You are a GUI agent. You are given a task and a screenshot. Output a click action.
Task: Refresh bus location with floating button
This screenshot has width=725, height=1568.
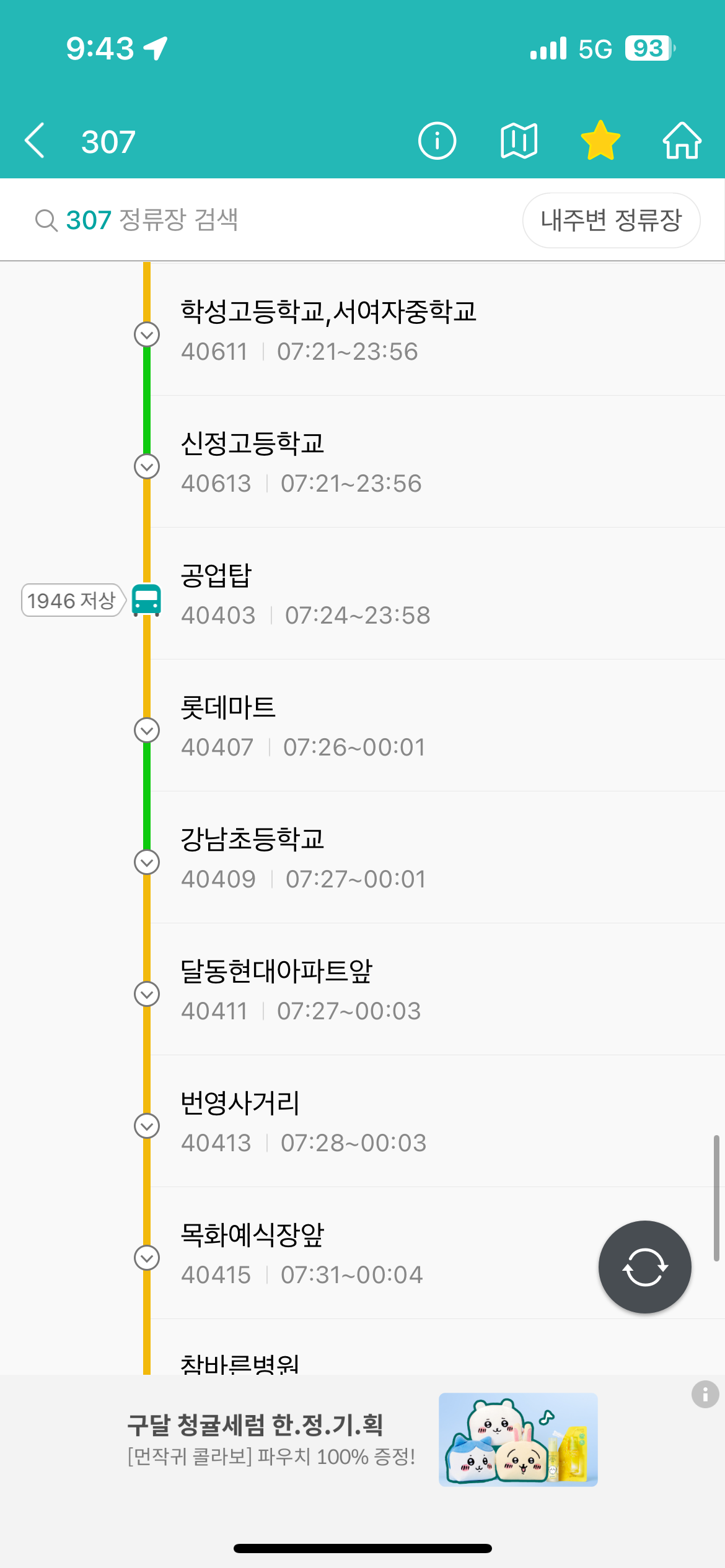(x=644, y=1266)
